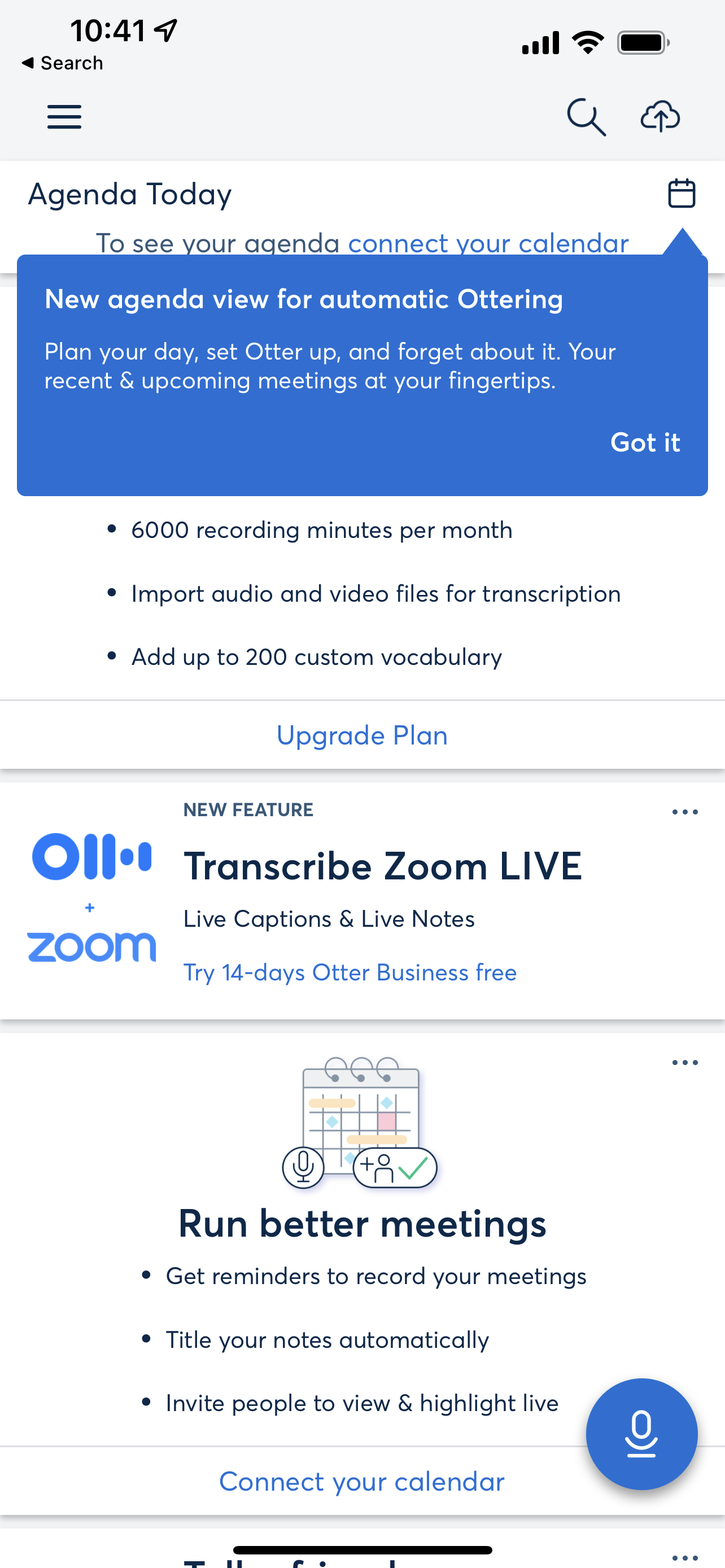Screen dimensions: 725x1568
Task: Open options for the Run better meetings card
Action: (684, 1063)
